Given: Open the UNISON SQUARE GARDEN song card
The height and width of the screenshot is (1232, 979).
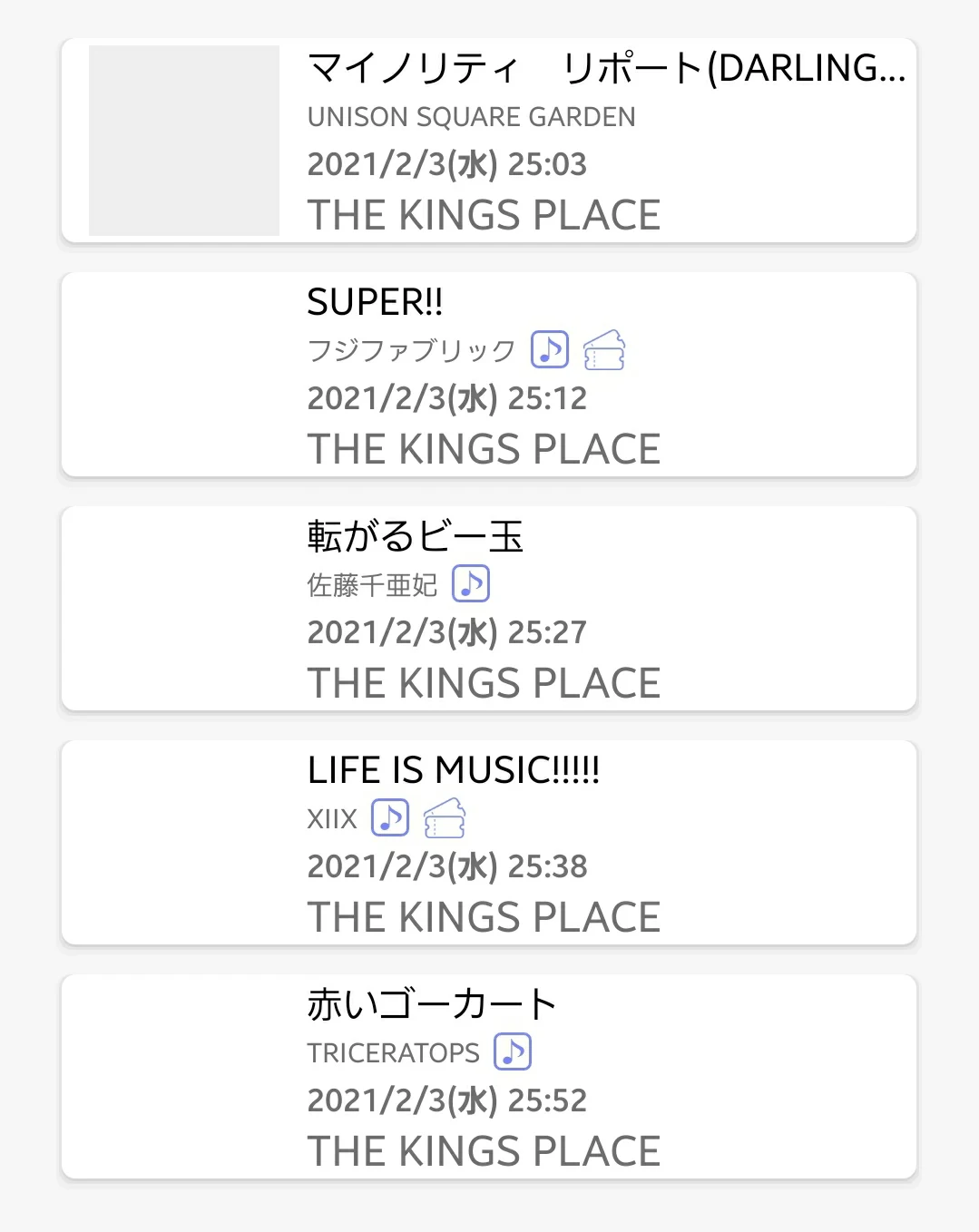Looking at the screenshot, I should 488,141.
